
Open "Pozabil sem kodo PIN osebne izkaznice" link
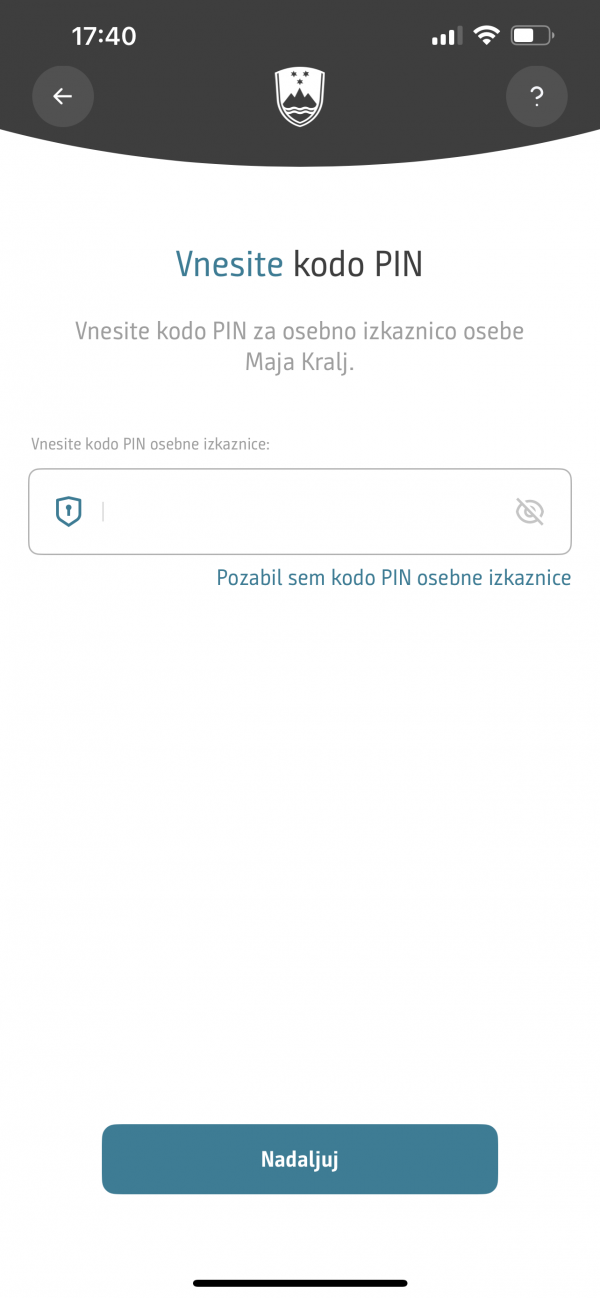tap(394, 578)
